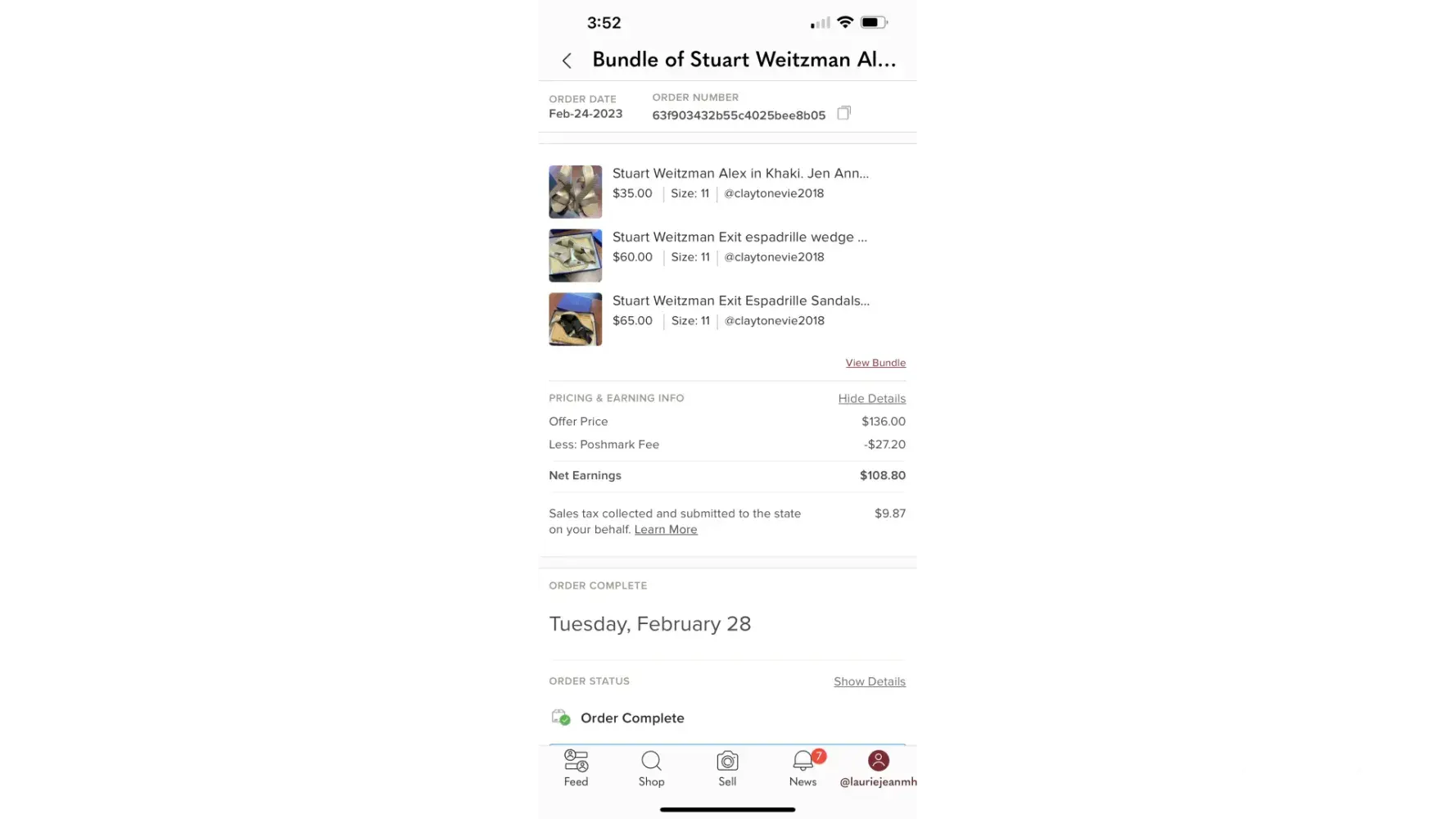Go to the @lauriejeanmh profile tab
Screen dimensions: 1456x819
click(x=878, y=768)
